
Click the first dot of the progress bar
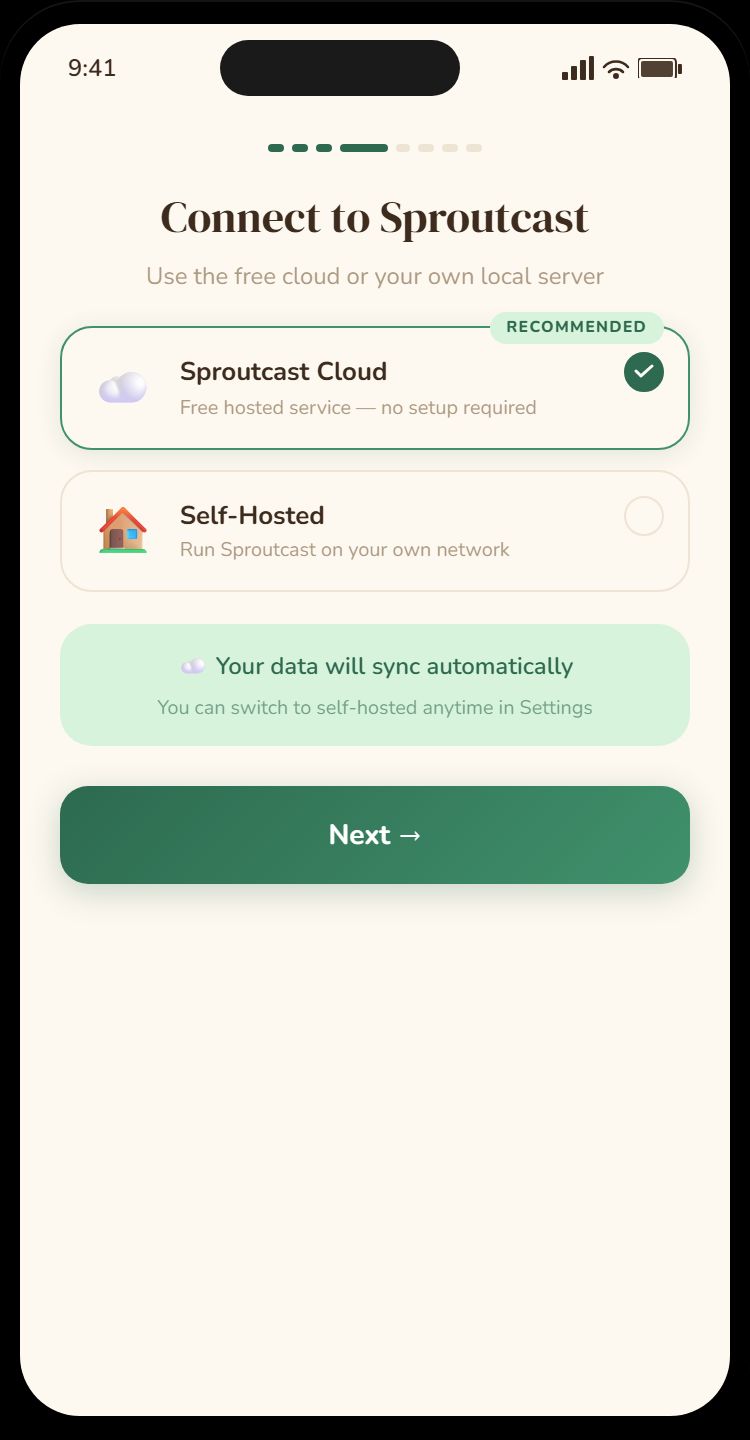[274, 147]
